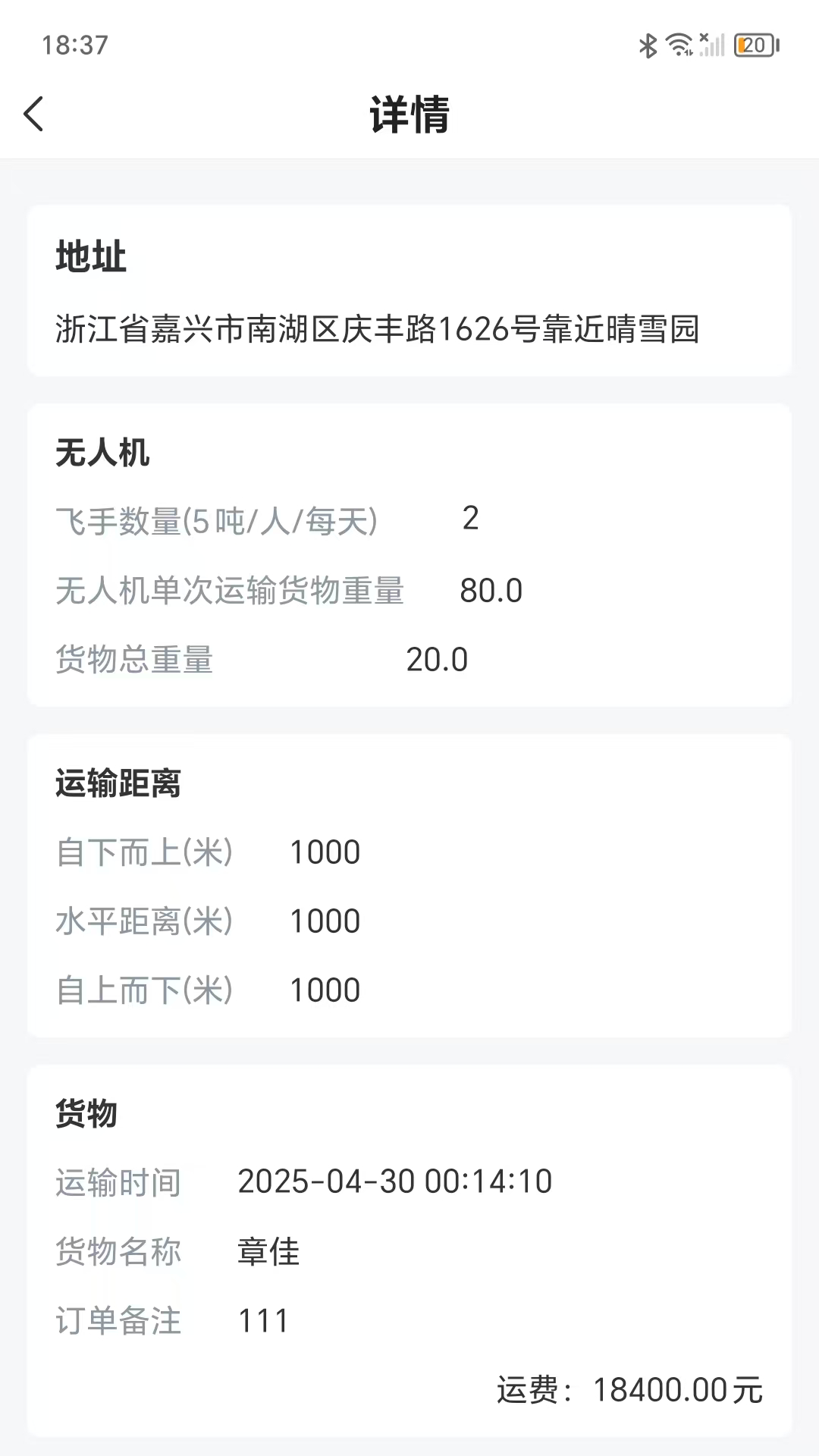The image size is (819, 1456).
Task: Tap the Bluetooth status icon
Action: pyautogui.click(x=648, y=45)
